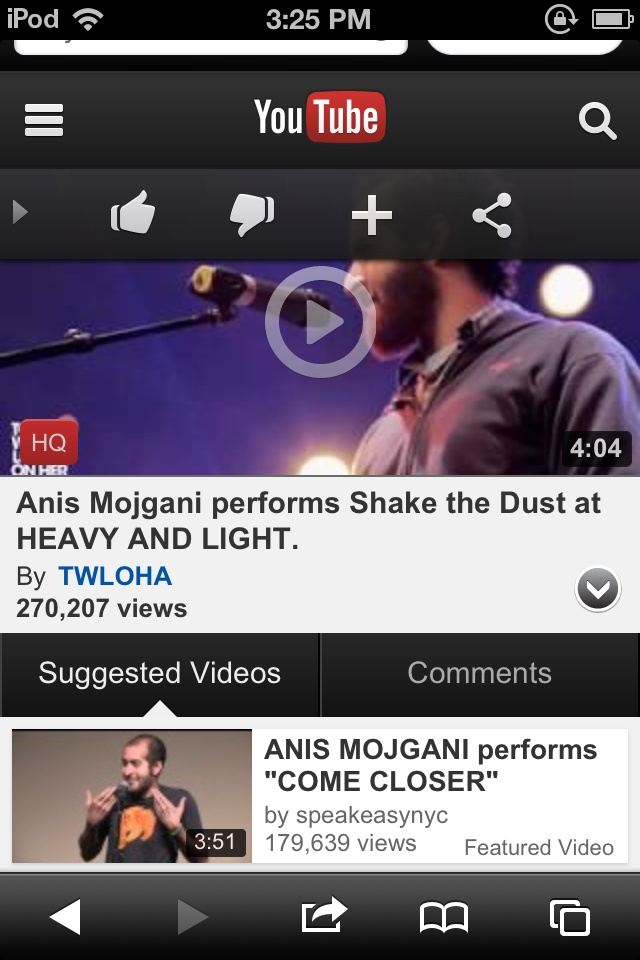Like this video with thumbs up
640x960 pixels.
tap(133, 214)
